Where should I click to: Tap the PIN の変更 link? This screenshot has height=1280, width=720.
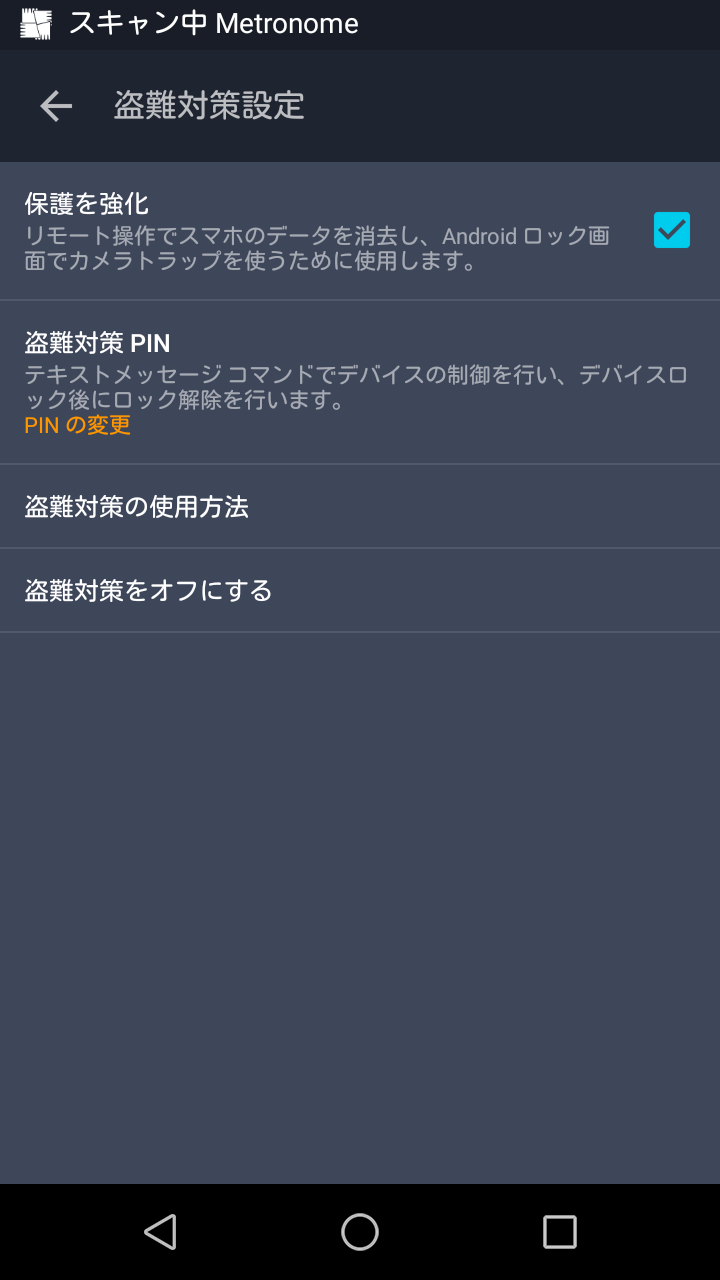pyautogui.click(x=77, y=425)
